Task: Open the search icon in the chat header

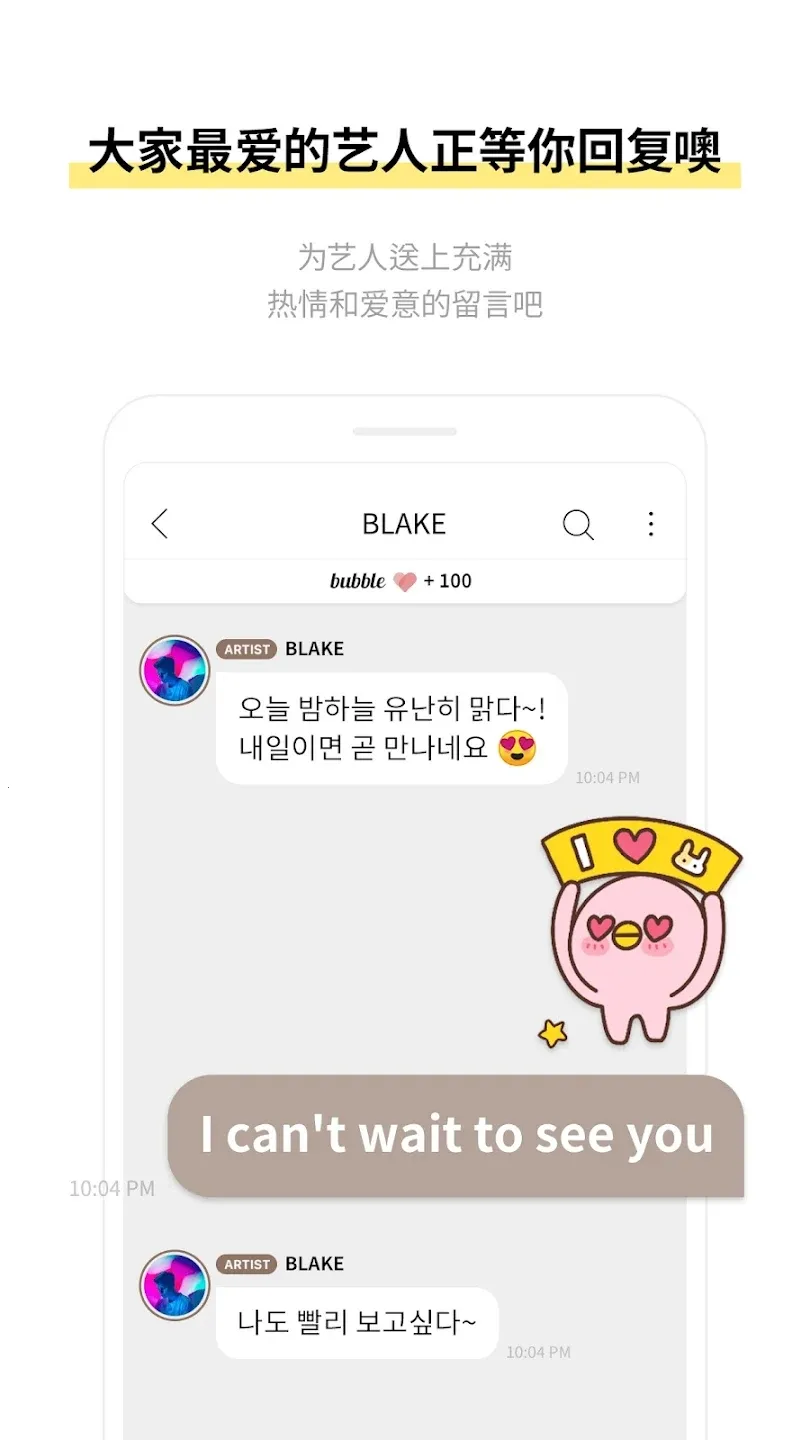Action: (578, 523)
